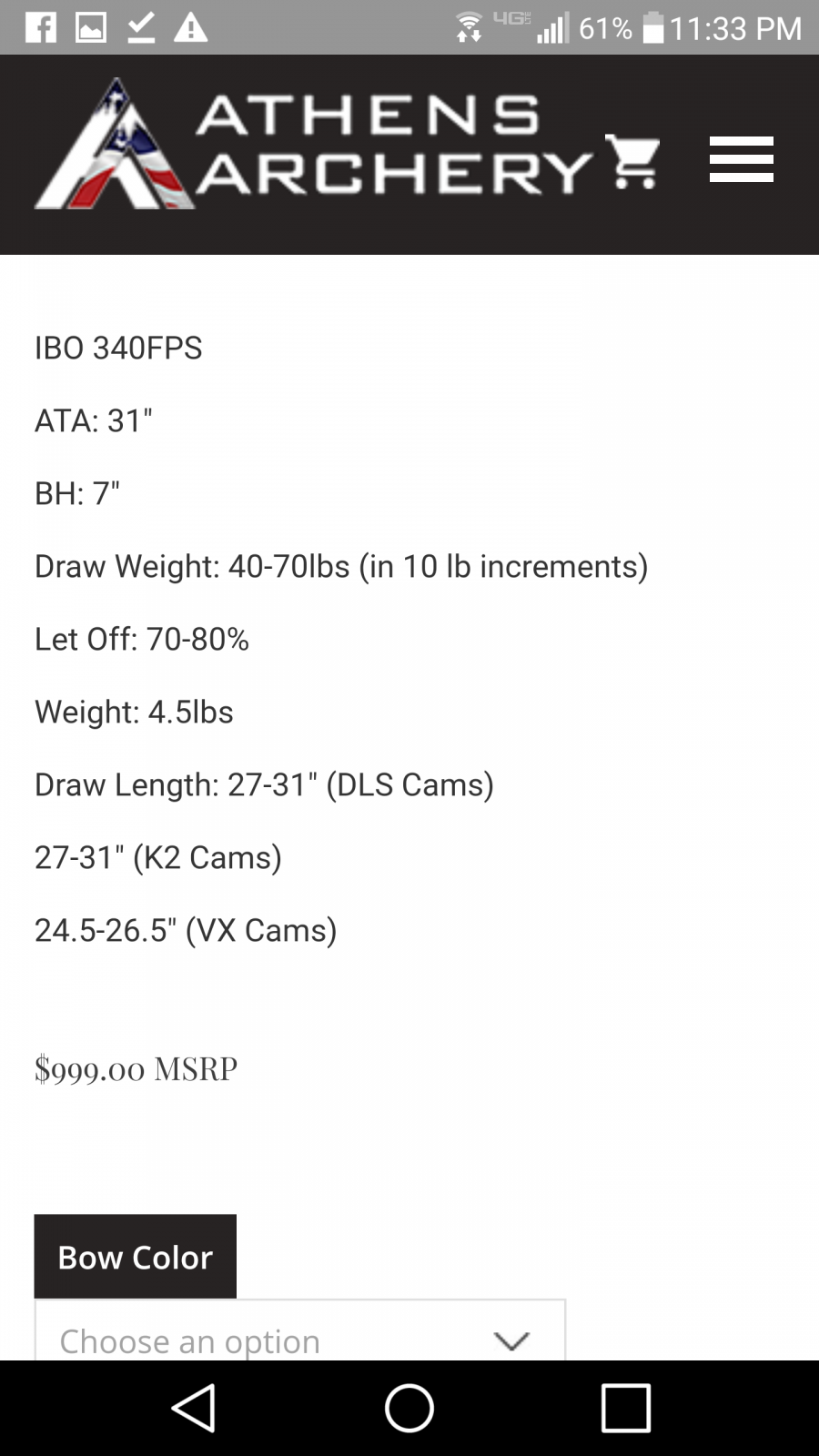Expand the Bow Color dropdown
The height and width of the screenshot is (1456, 819).
300,1330
